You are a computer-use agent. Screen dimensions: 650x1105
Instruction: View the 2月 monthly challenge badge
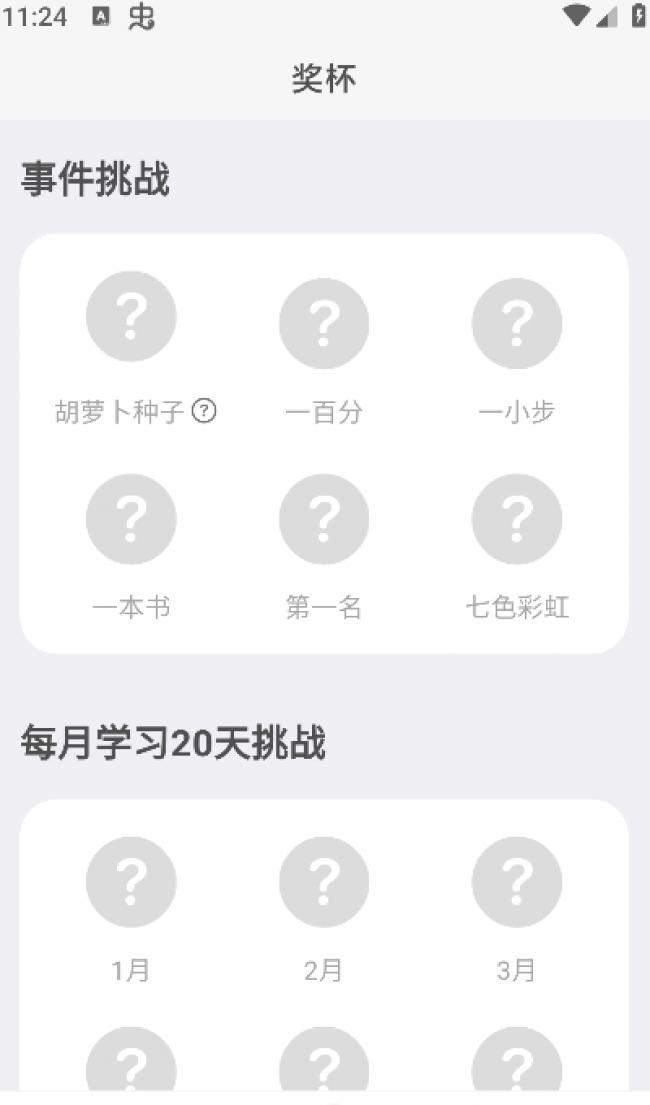pos(324,882)
